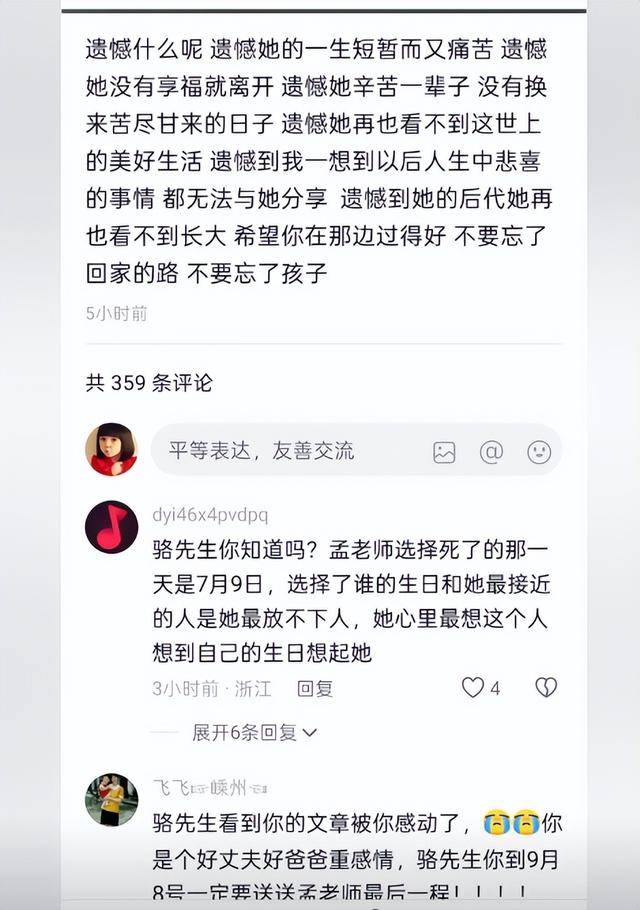Expand 展开6条回复 to show the replies
This screenshot has width=640, height=910.
point(254,733)
